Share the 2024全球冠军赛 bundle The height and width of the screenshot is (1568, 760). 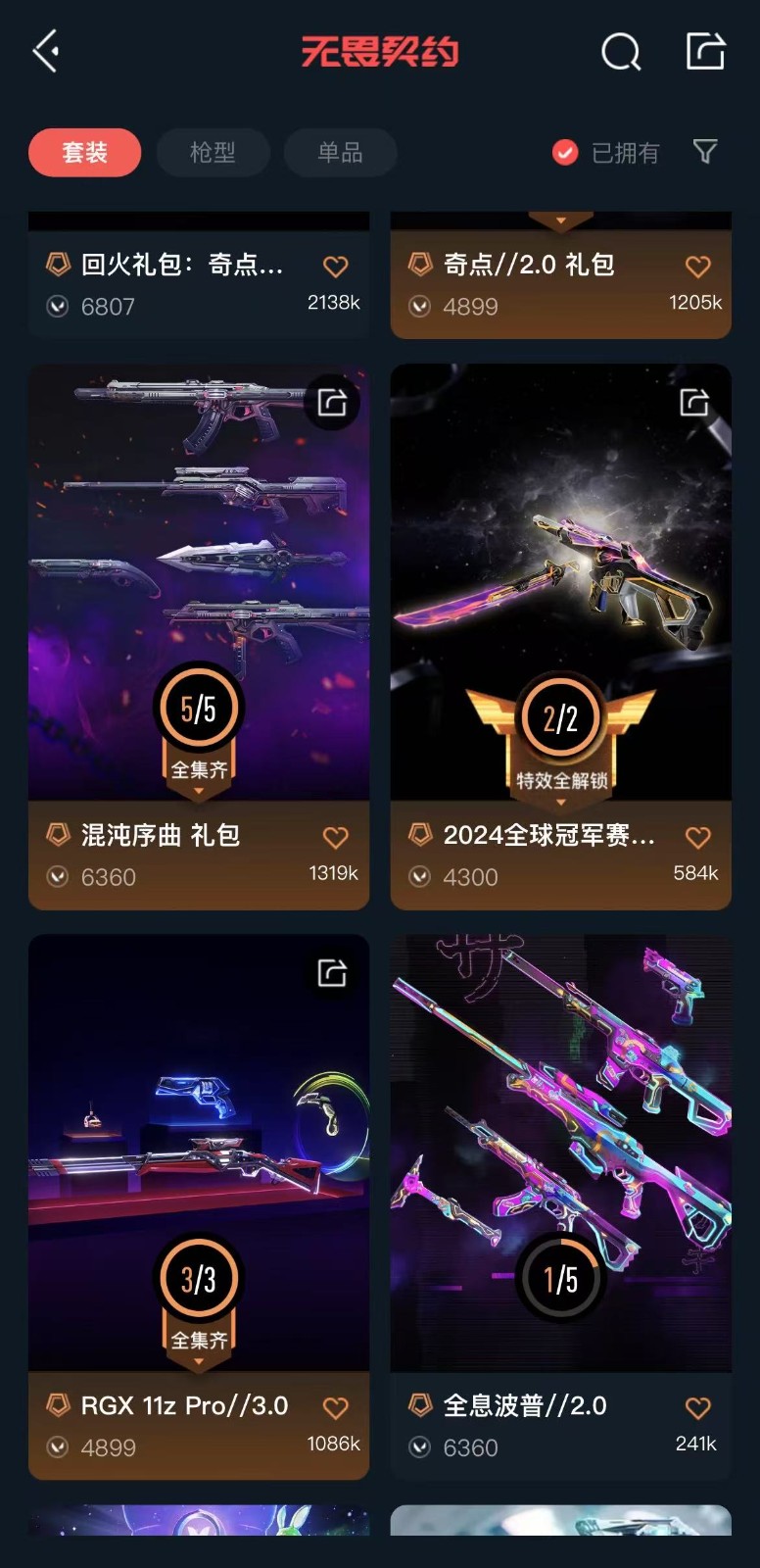(693, 402)
